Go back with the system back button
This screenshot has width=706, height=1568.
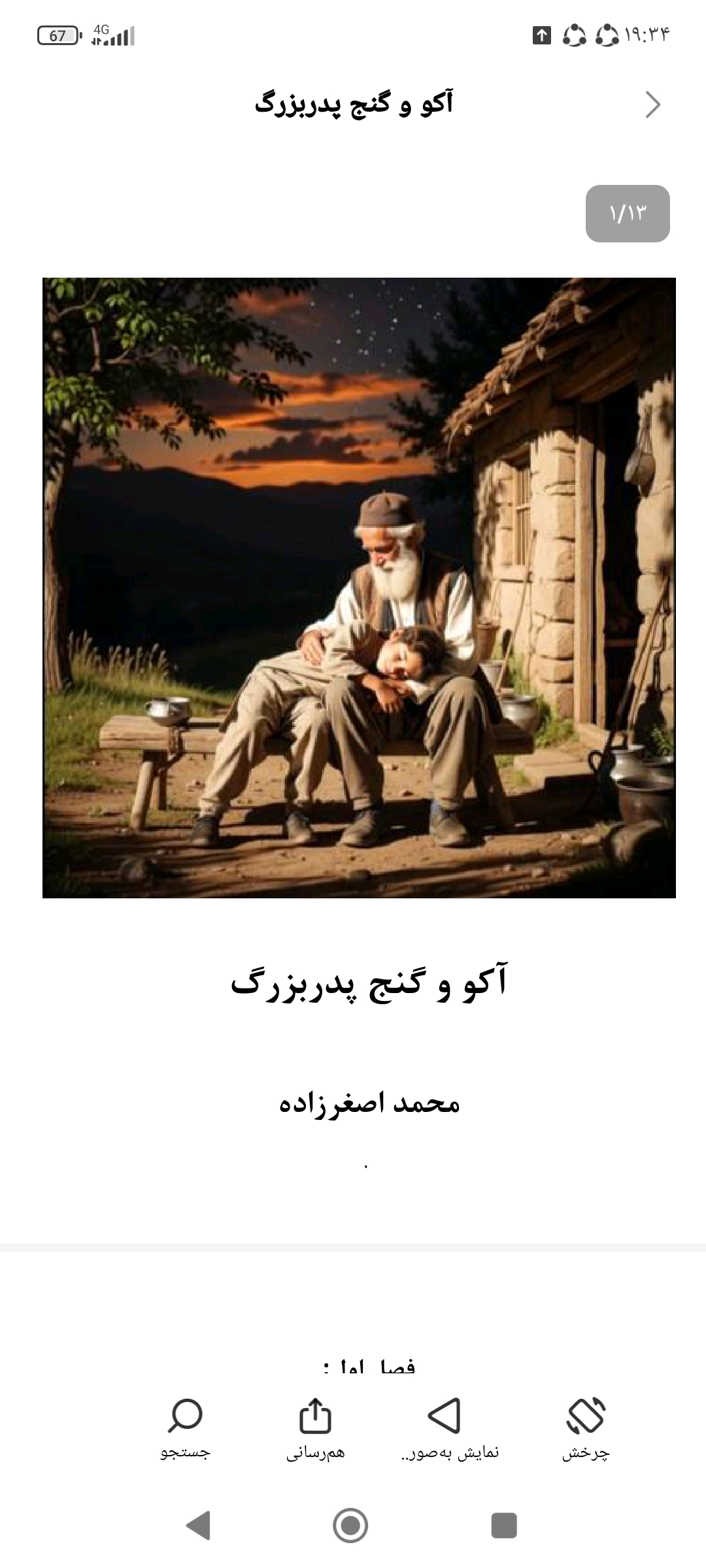coord(198,1526)
